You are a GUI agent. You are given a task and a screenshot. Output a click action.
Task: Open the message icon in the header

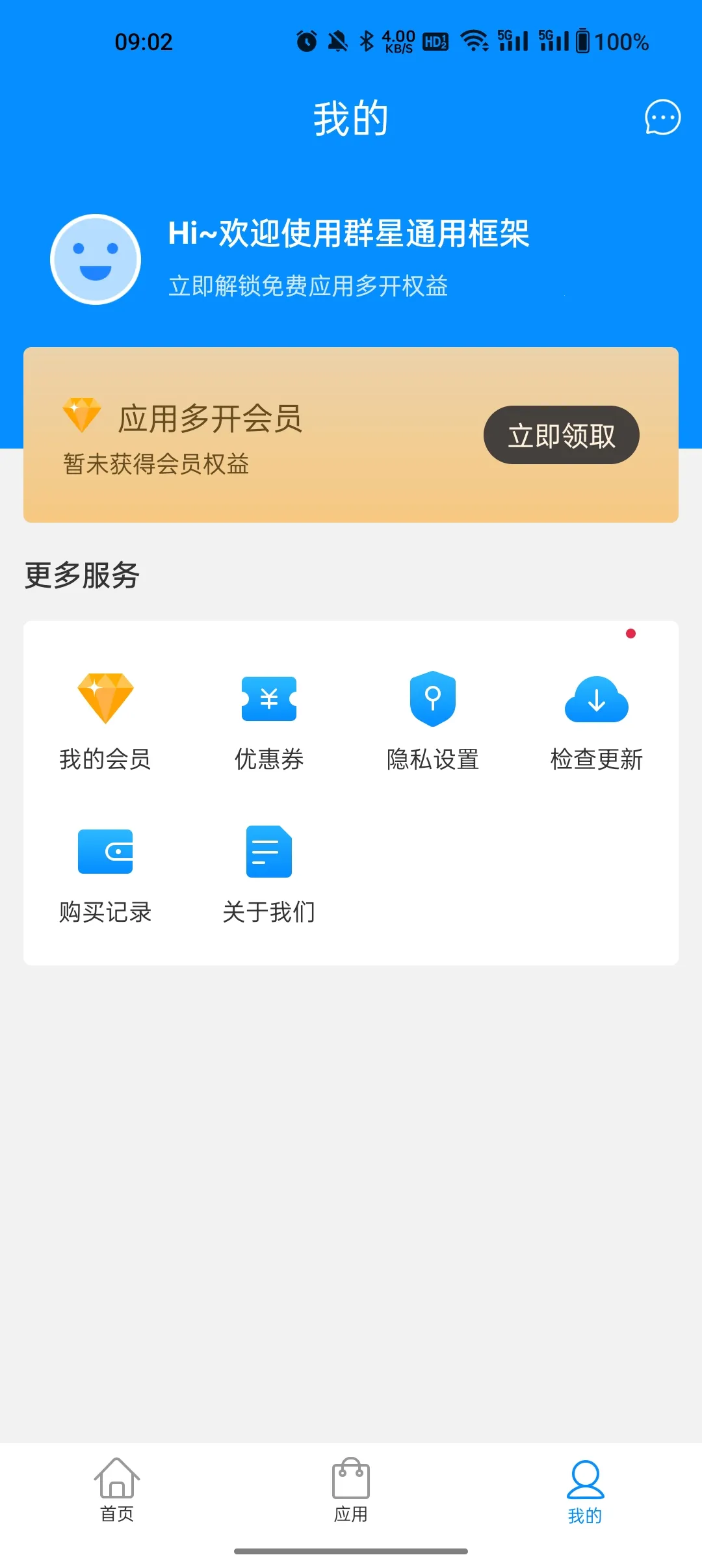click(662, 118)
